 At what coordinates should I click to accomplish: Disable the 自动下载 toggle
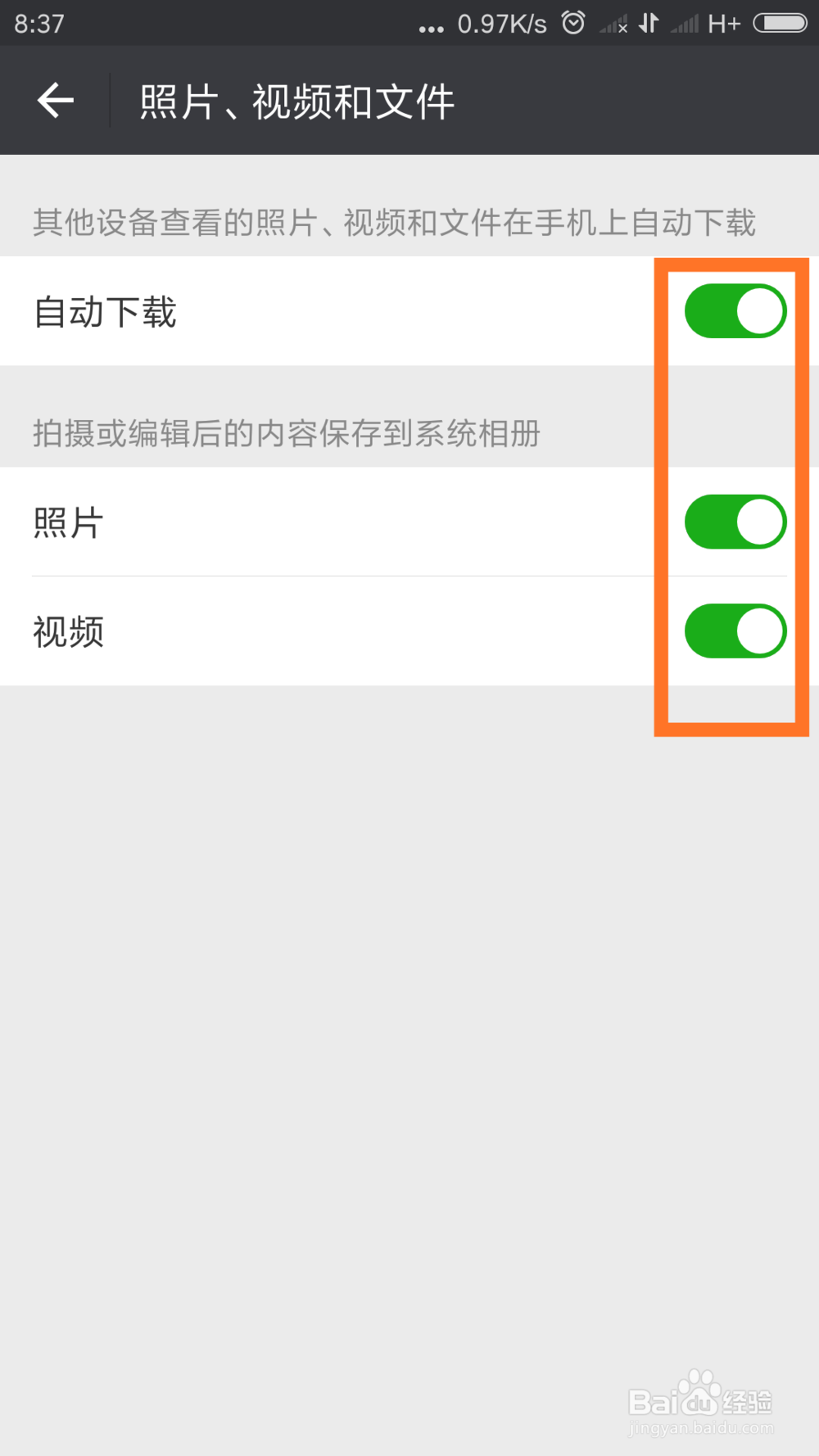[x=735, y=310]
